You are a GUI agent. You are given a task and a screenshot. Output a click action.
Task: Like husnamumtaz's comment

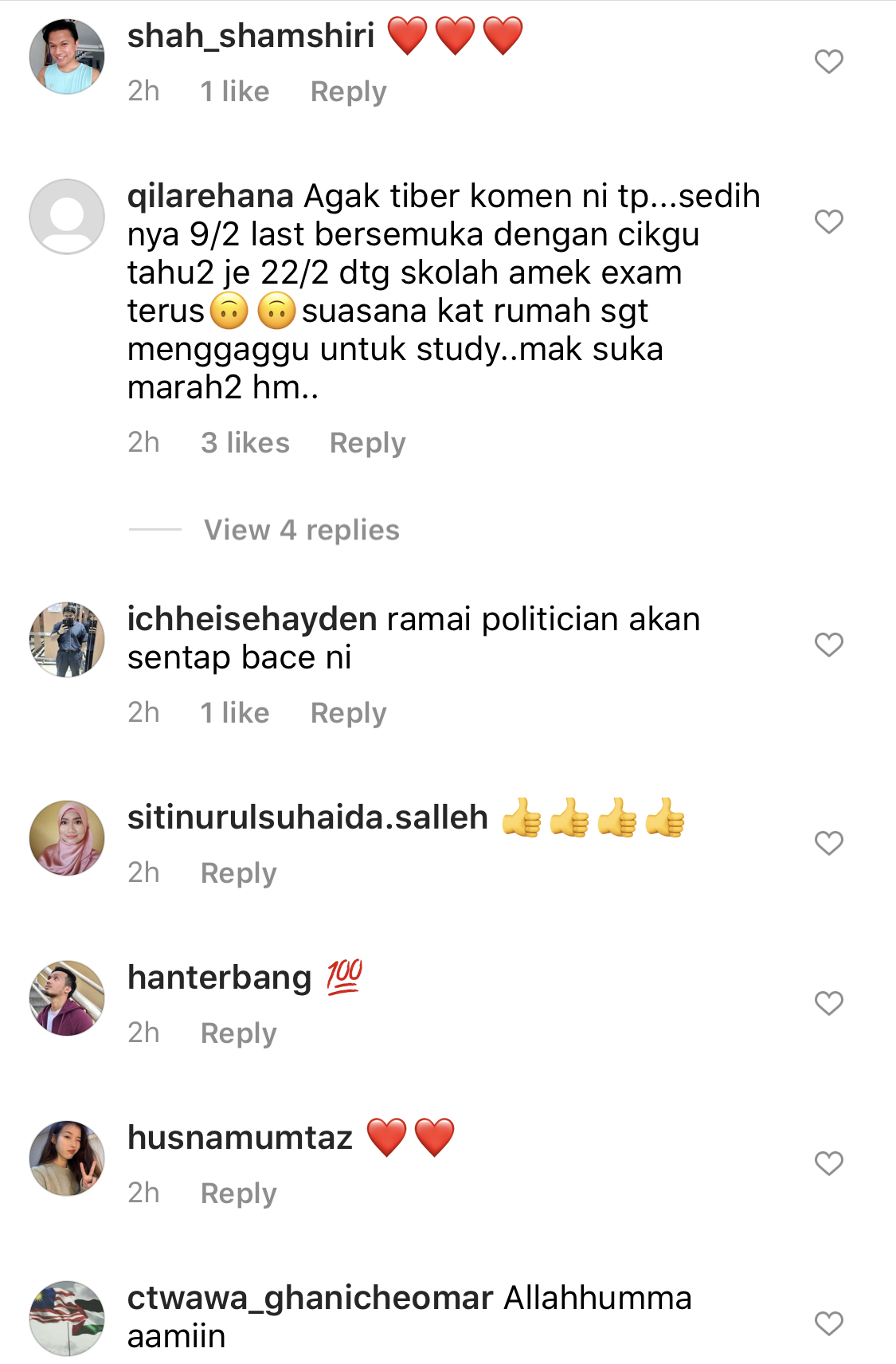(x=828, y=1163)
